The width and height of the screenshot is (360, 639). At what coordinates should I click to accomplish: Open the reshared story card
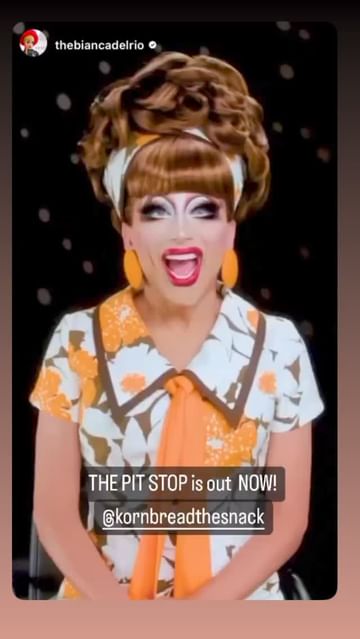175,311
